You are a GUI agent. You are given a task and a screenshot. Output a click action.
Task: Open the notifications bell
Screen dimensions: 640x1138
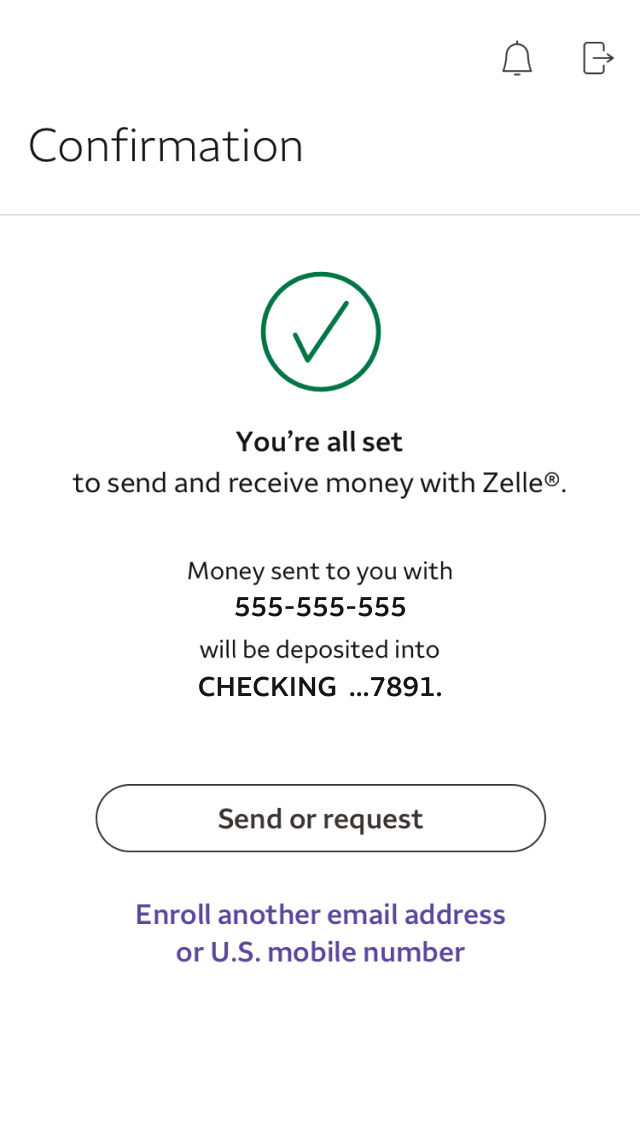click(516, 59)
